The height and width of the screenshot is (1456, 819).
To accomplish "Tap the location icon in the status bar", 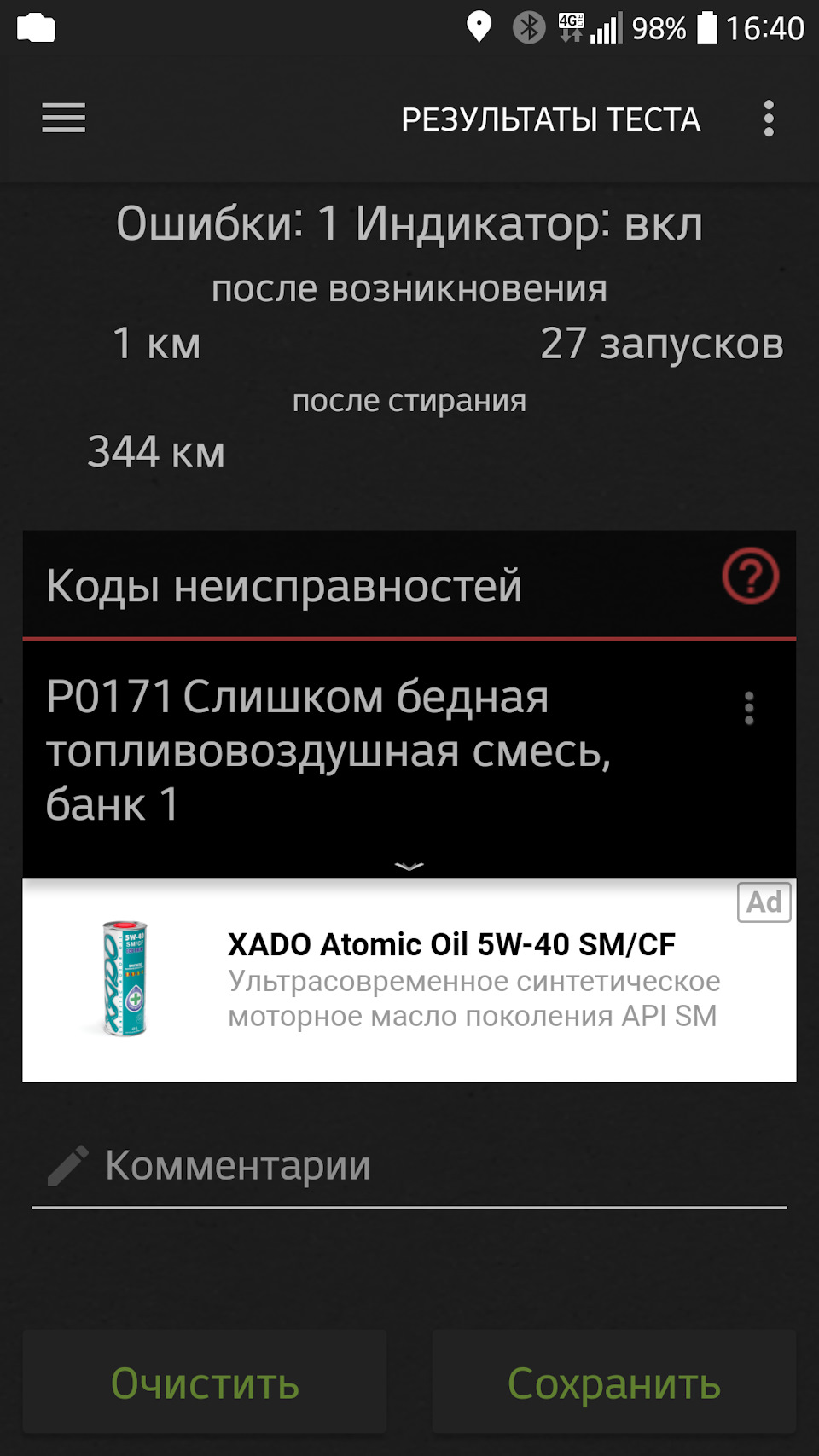I will [x=479, y=26].
